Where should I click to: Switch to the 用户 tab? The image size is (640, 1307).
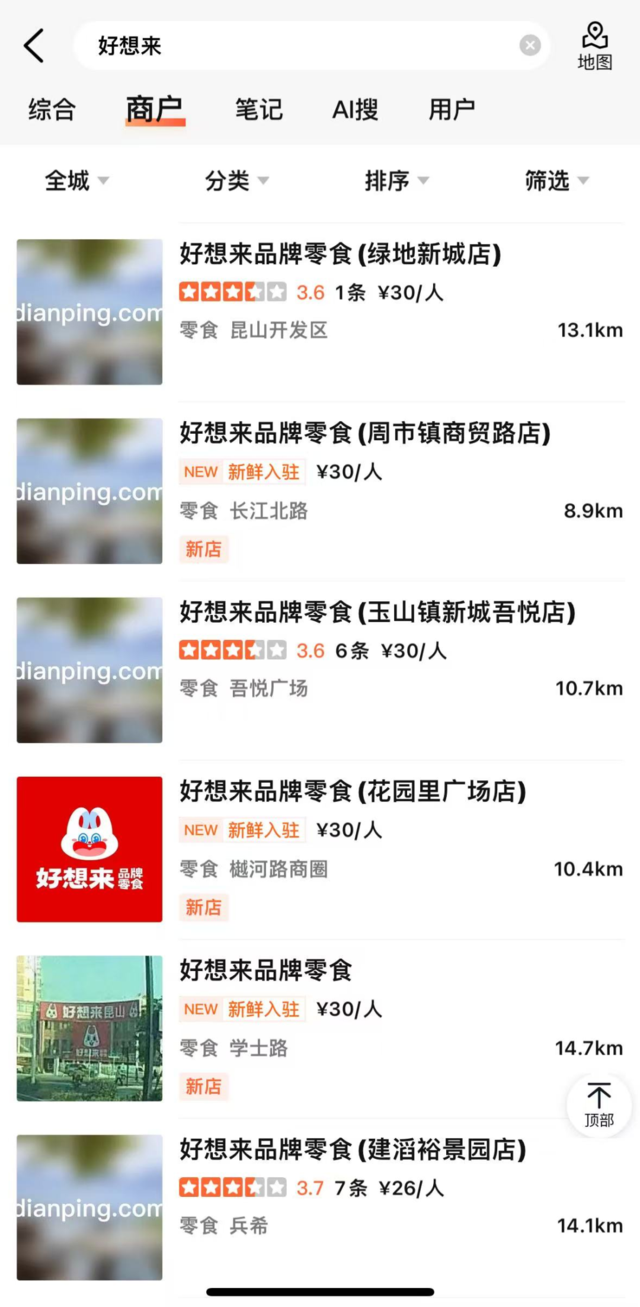click(452, 109)
